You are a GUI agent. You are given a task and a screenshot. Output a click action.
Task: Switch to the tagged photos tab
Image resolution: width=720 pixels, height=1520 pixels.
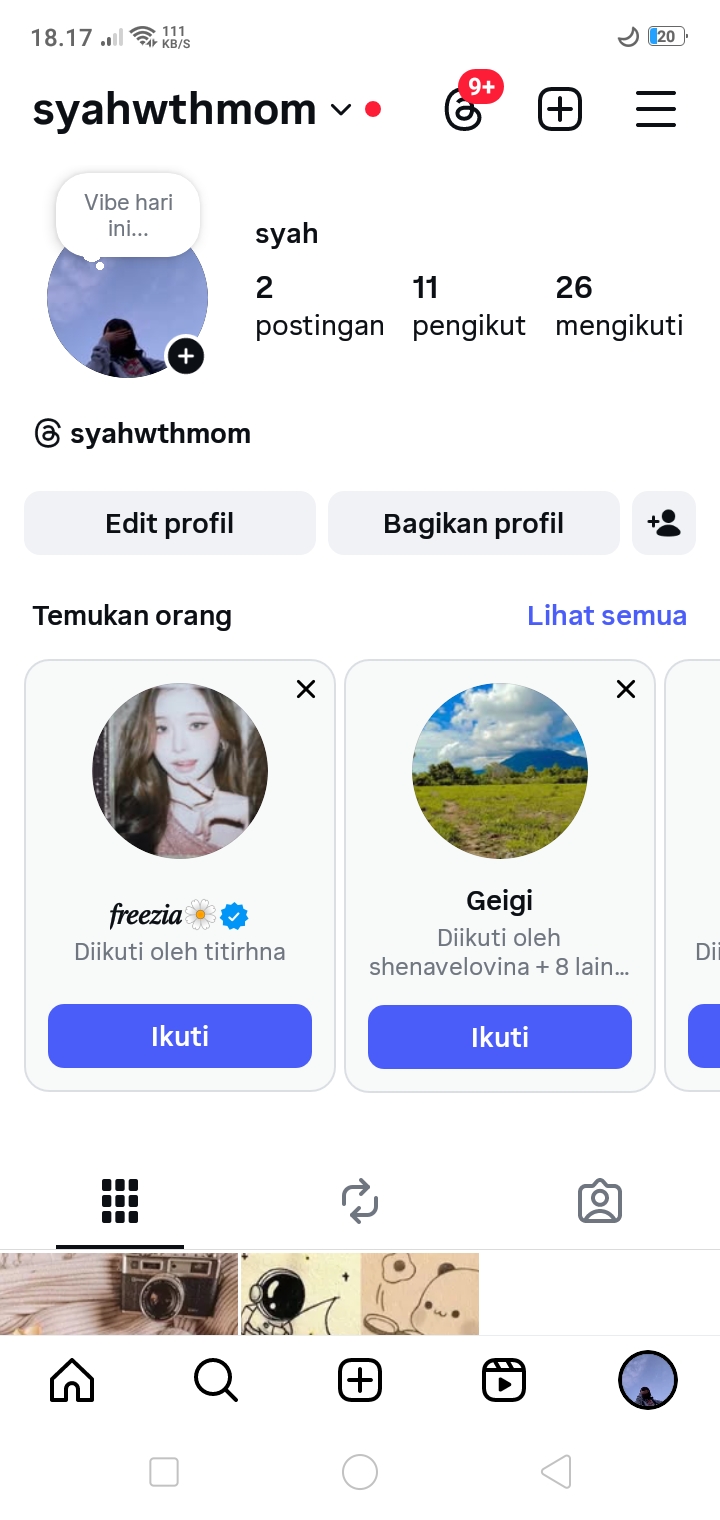600,1201
